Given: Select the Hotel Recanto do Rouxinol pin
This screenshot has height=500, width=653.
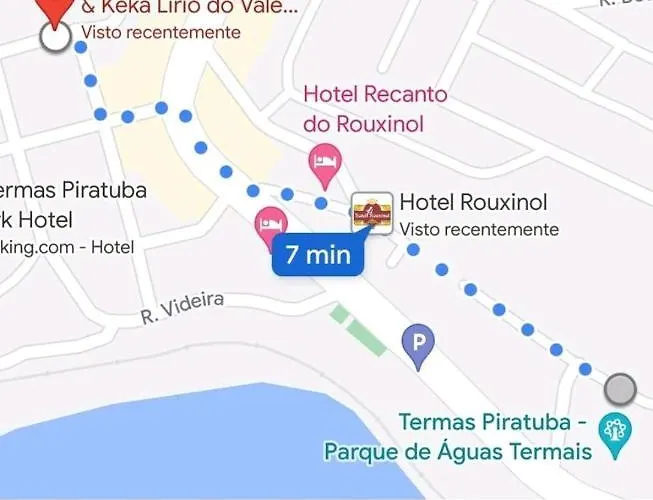Looking at the screenshot, I should (323, 162).
